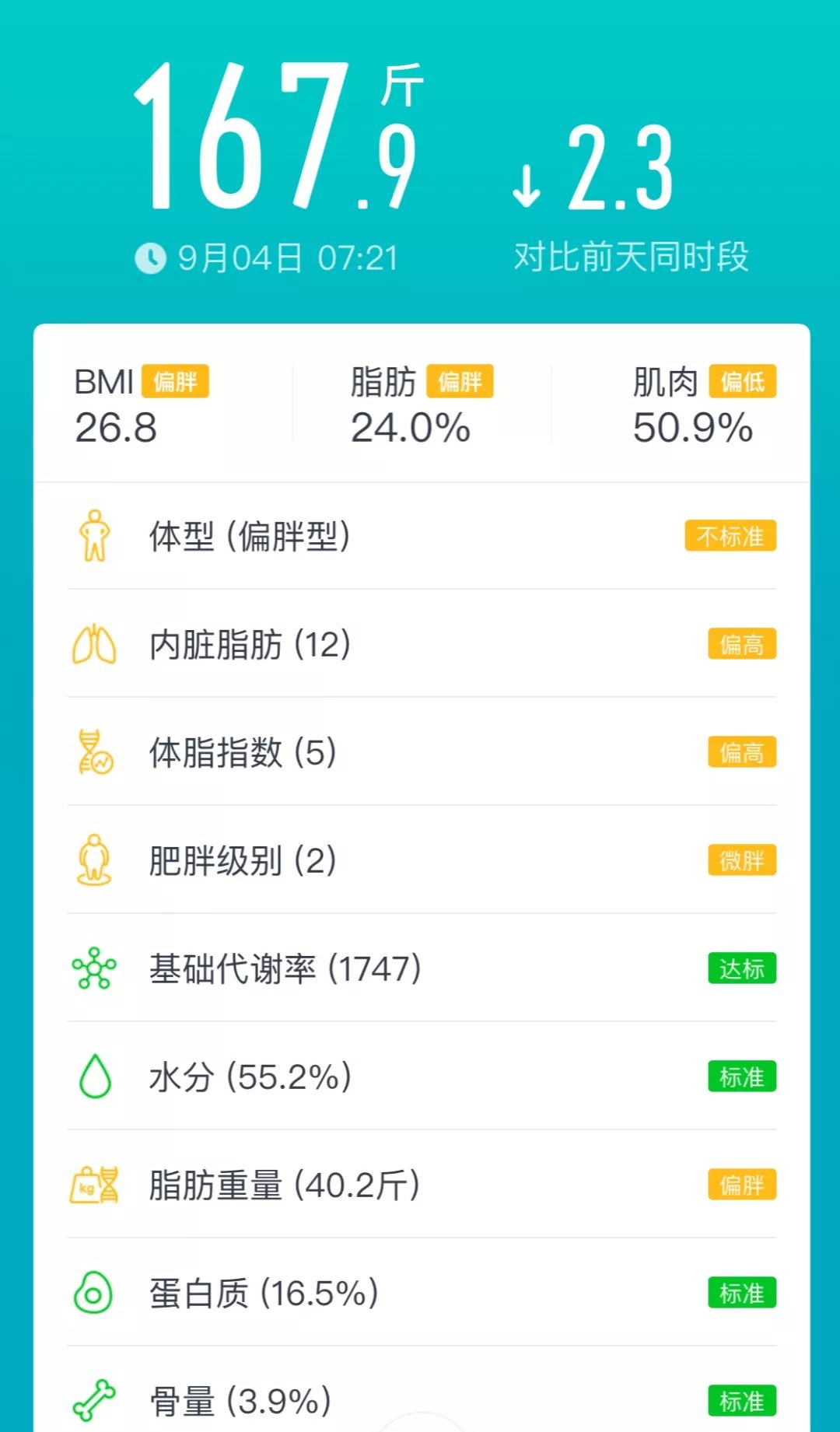This screenshot has height=1432, width=840.
Task: Check 骨量 (3.9%) details
Action: tap(420, 1400)
